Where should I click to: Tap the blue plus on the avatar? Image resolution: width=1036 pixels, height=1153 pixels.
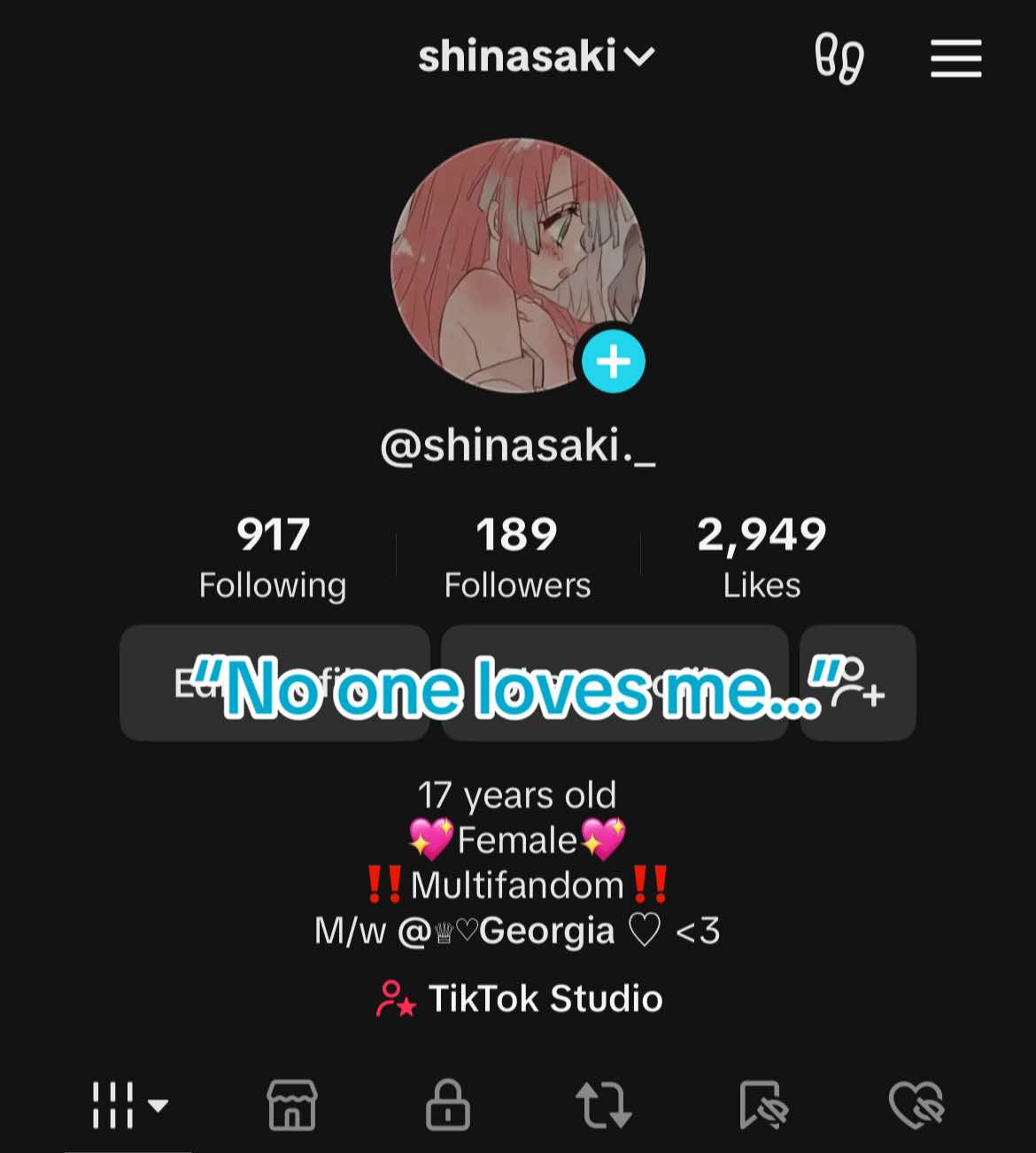[x=613, y=361]
